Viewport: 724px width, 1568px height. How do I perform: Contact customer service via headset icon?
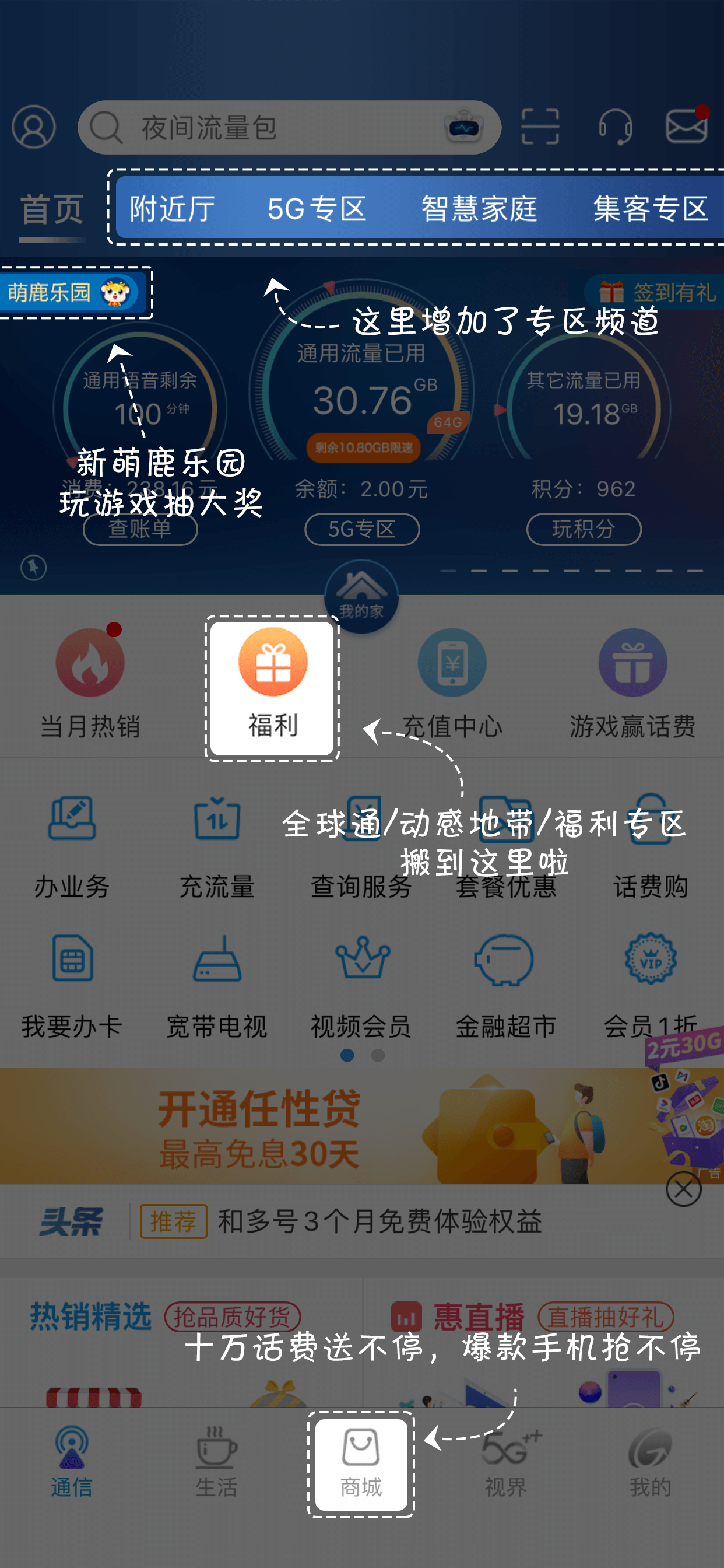[615, 127]
